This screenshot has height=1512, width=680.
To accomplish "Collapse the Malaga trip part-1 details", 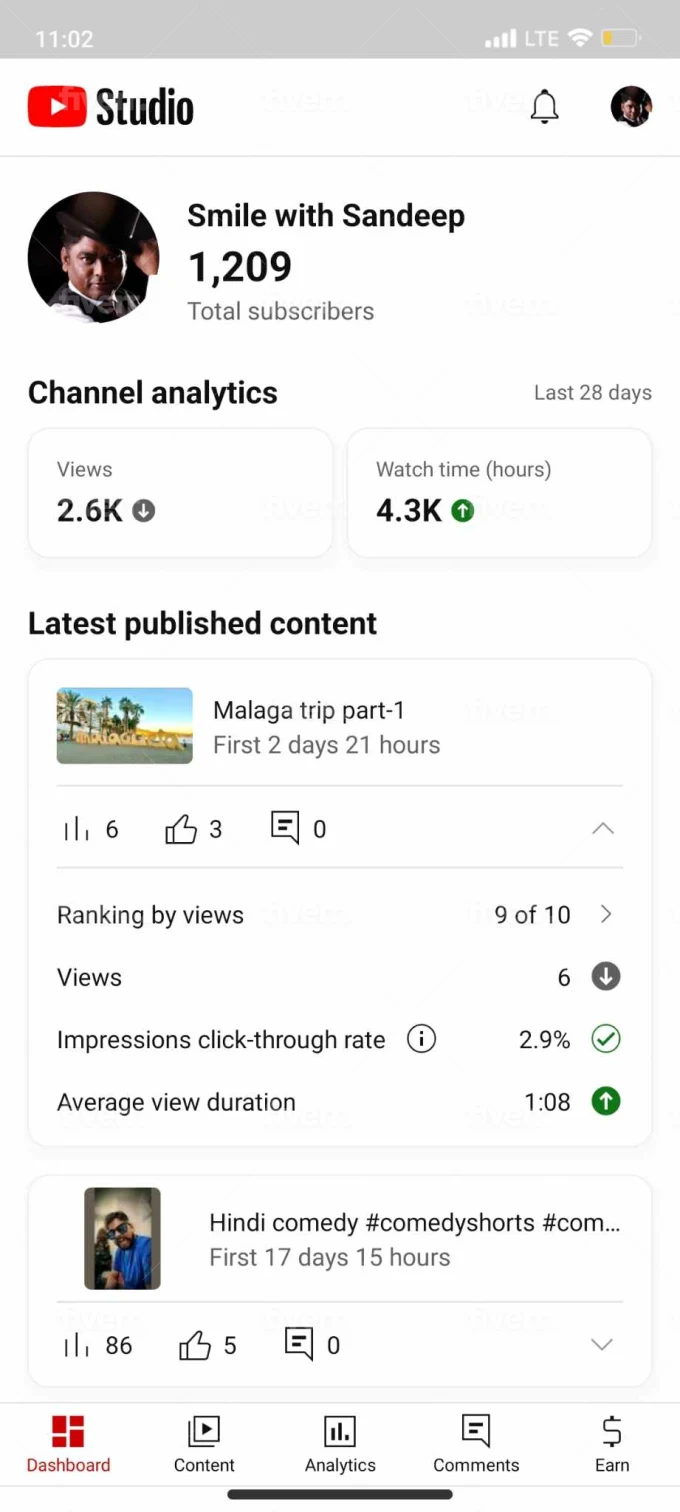I will (x=602, y=828).
